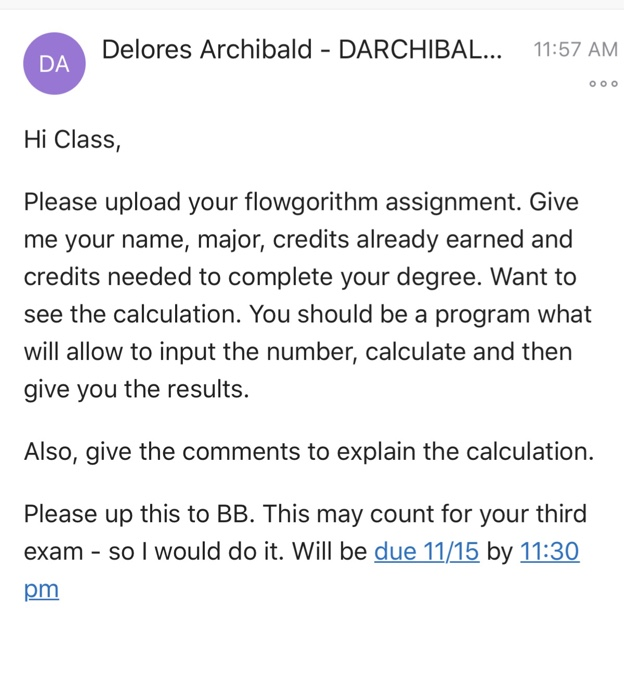Tap the DA sender avatar

pyautogui.click(x=53, y=64)
